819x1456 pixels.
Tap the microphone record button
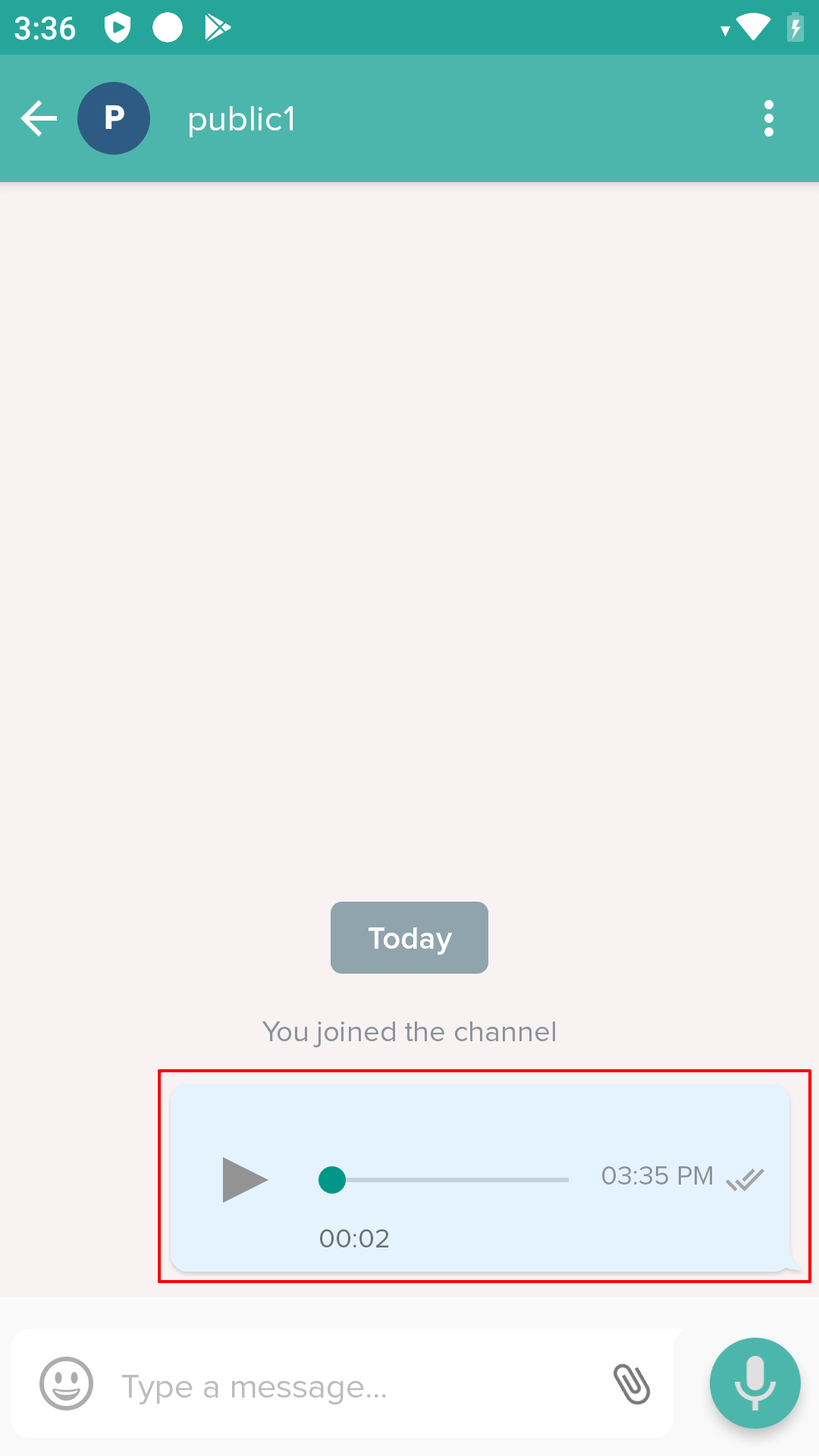(755, 1383)
